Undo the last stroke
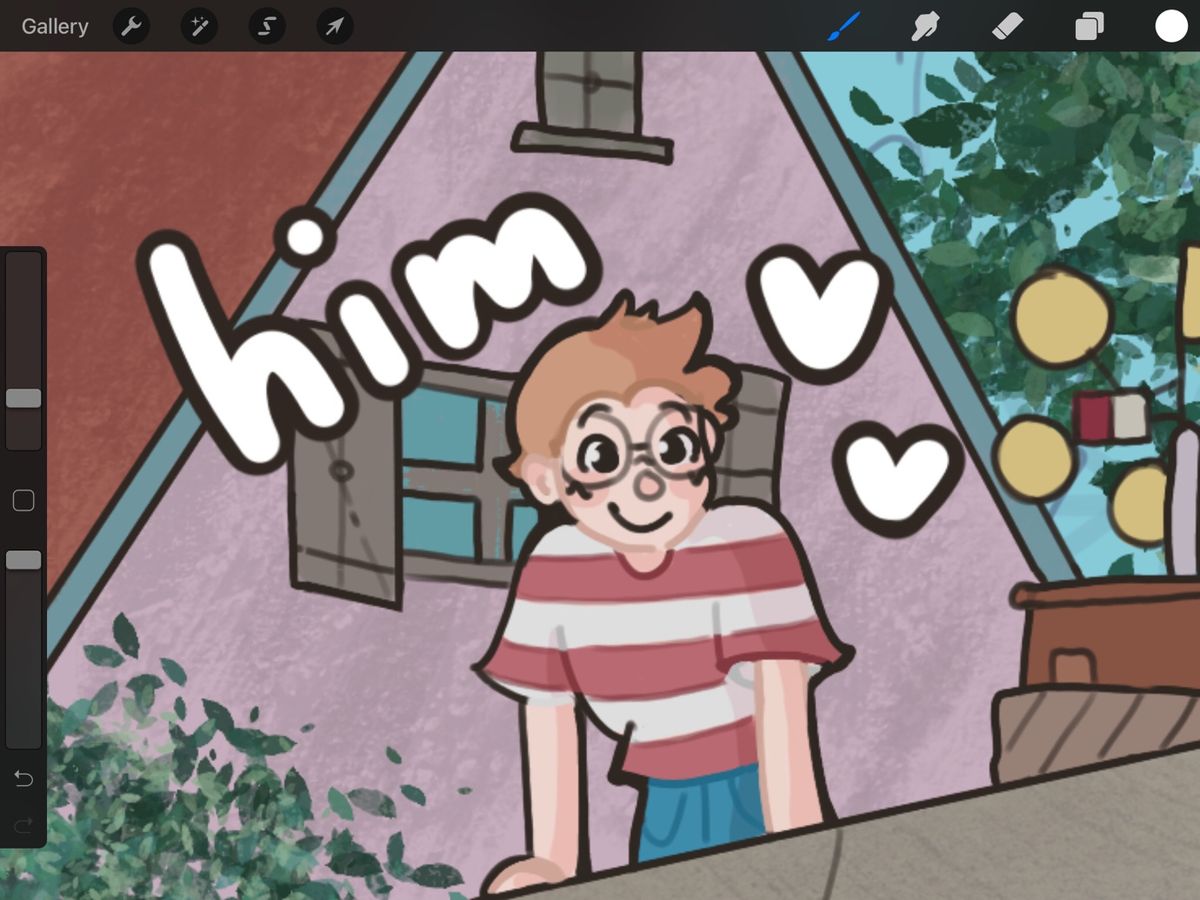1200x900 pixels. 23,778
